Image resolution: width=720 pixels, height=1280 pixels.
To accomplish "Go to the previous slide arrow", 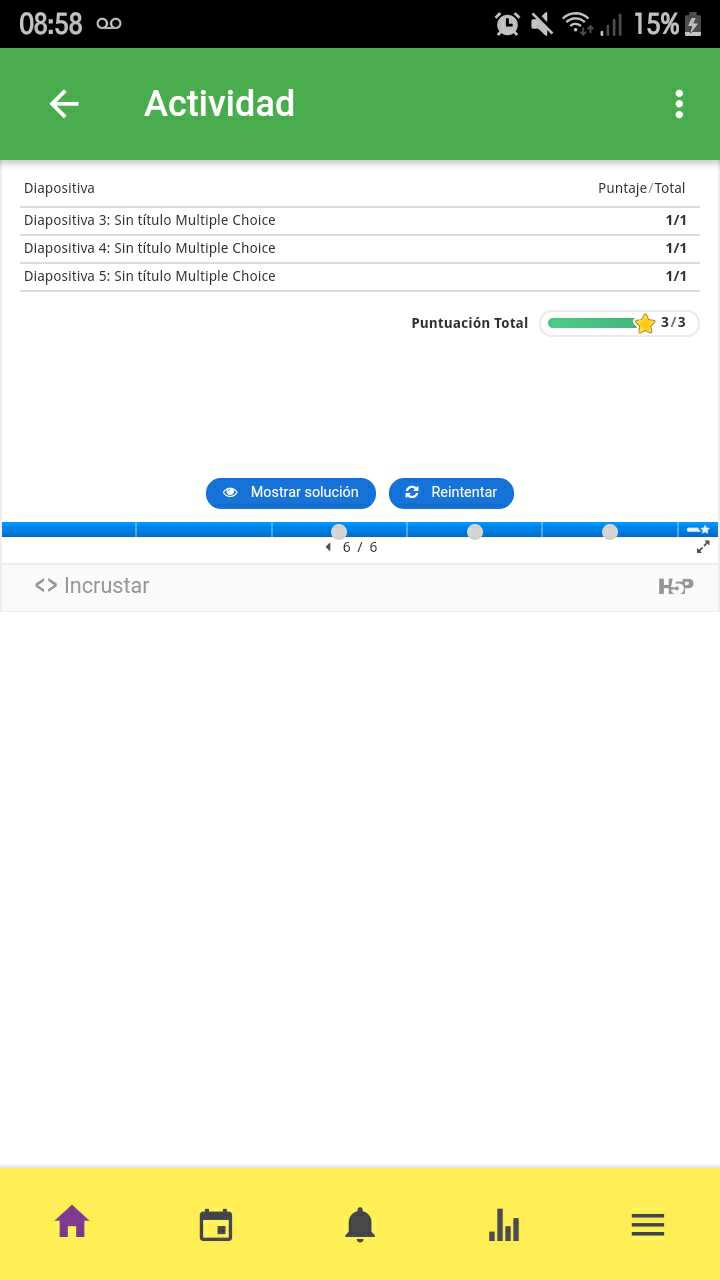I will click(328, 547).
